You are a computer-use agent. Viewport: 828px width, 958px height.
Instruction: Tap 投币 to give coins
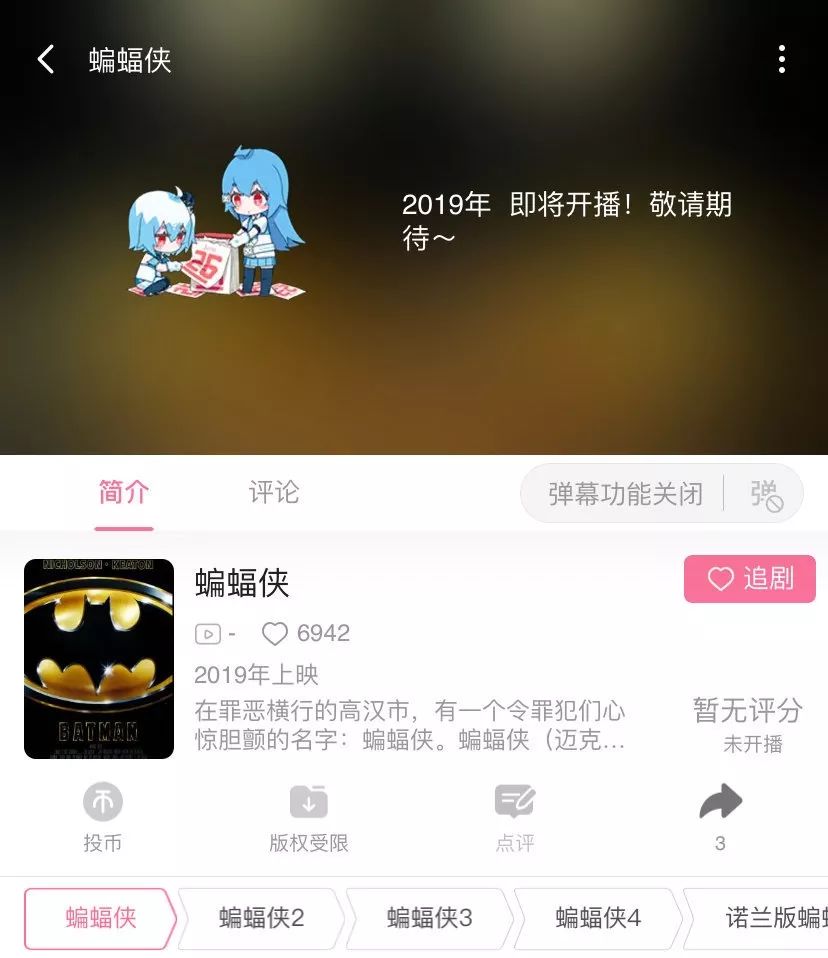click(103, 817)
